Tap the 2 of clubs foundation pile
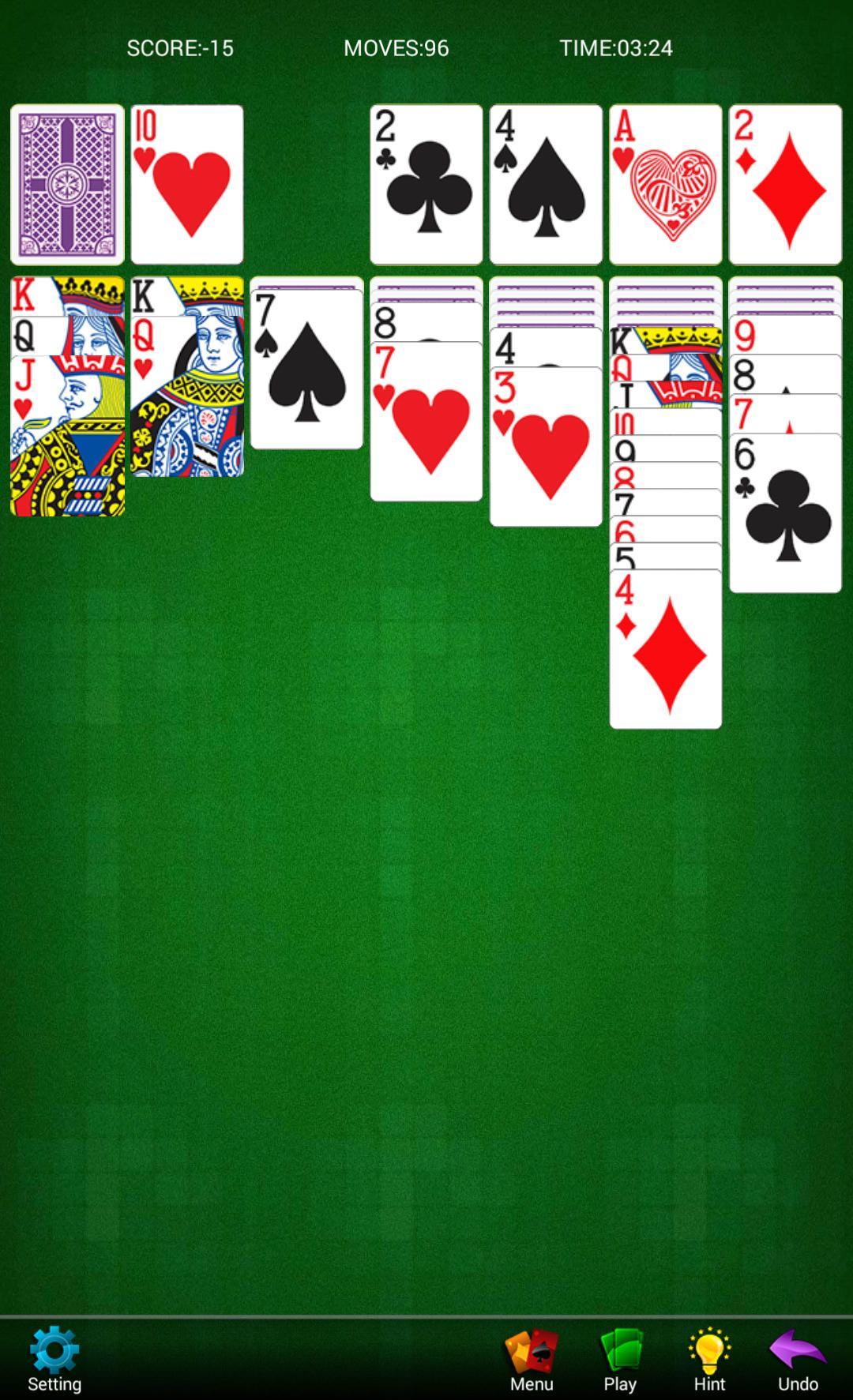Image resolution: width=853 pixels, height=1400 pixels. (x=426, y=184)
